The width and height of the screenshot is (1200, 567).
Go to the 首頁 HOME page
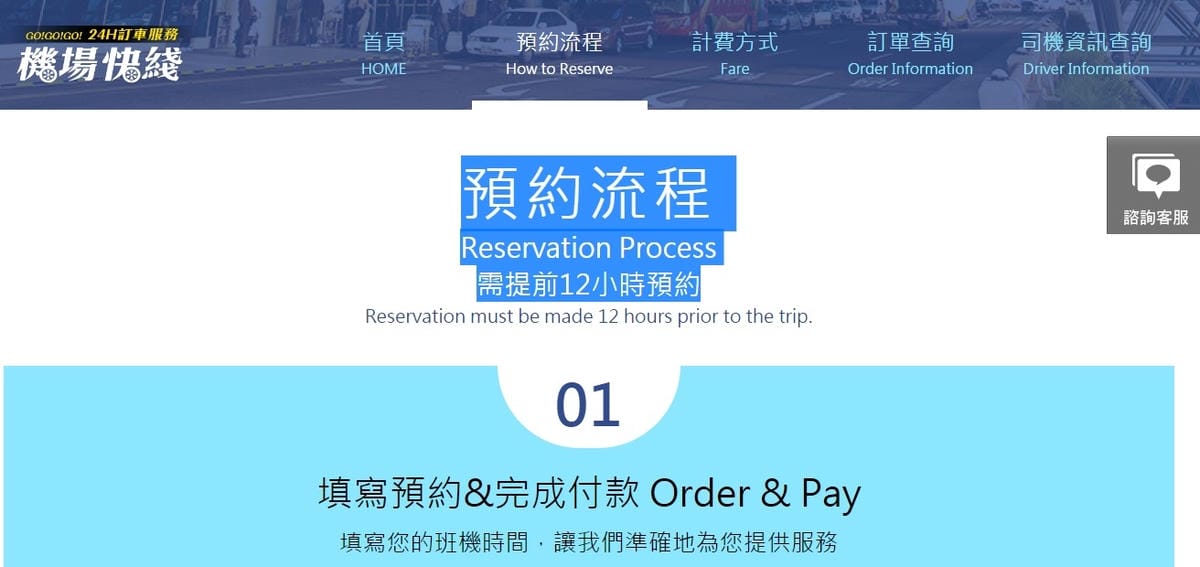point(383,54)
